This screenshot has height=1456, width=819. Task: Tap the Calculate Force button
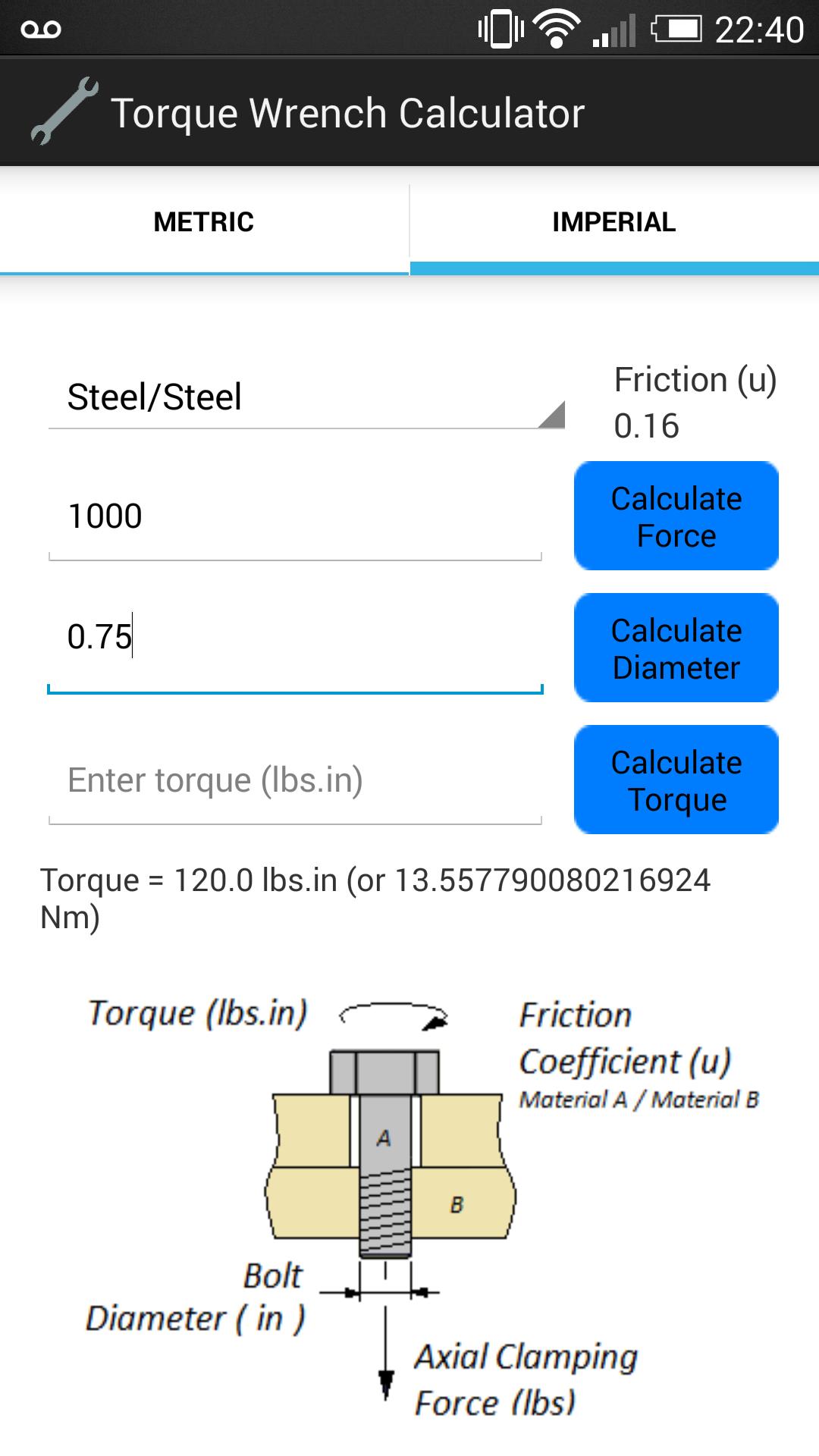[676, 516]
